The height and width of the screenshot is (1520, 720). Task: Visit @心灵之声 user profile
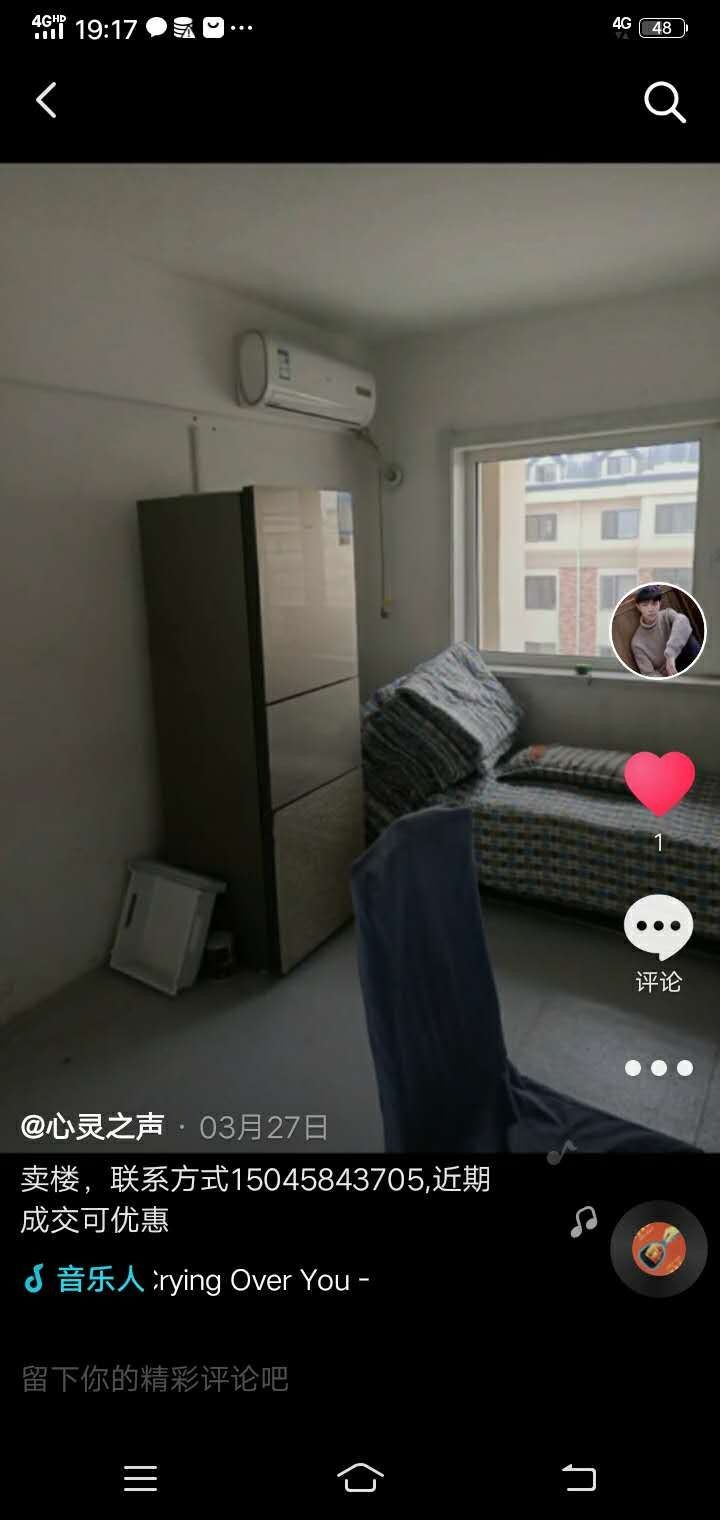tap(92, 1127)
